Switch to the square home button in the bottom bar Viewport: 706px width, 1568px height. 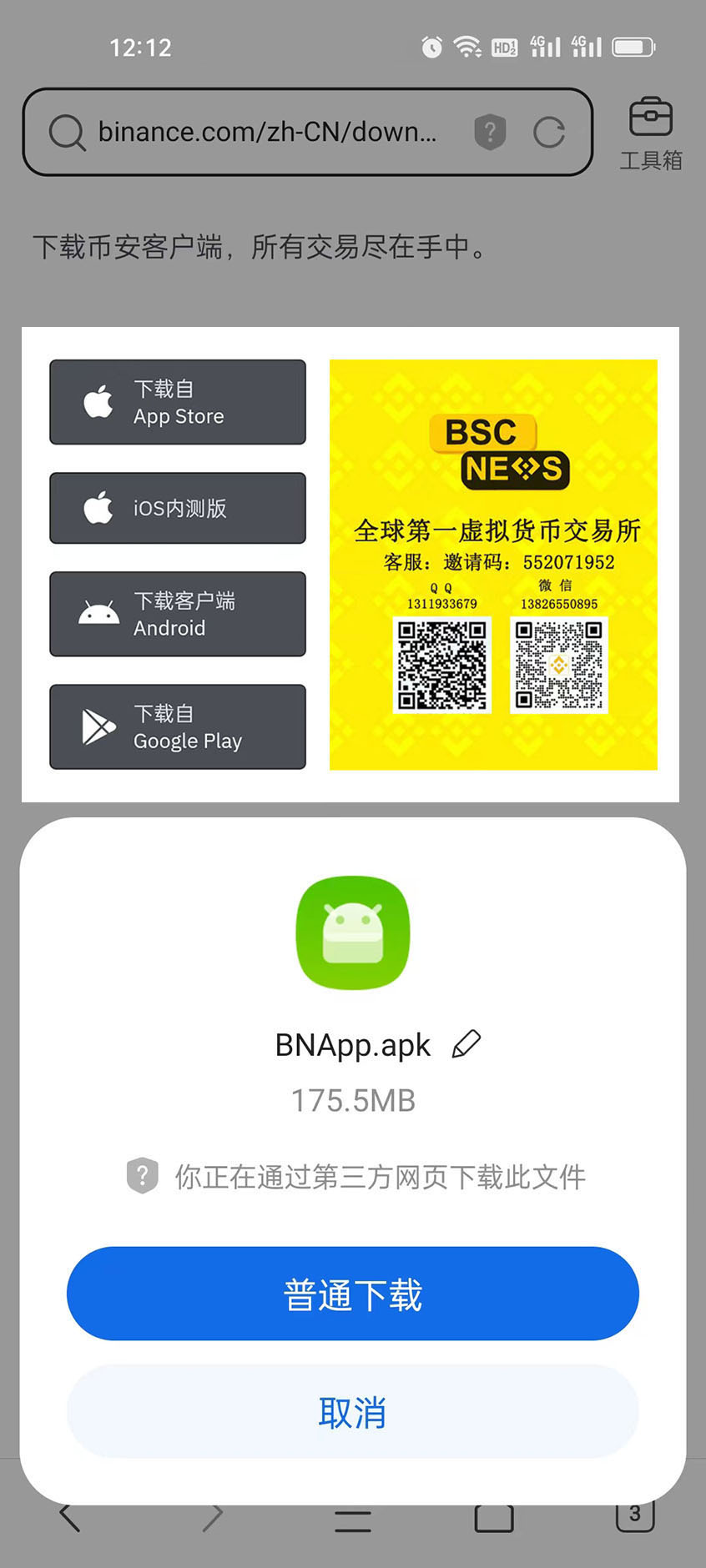[492, 1518]
